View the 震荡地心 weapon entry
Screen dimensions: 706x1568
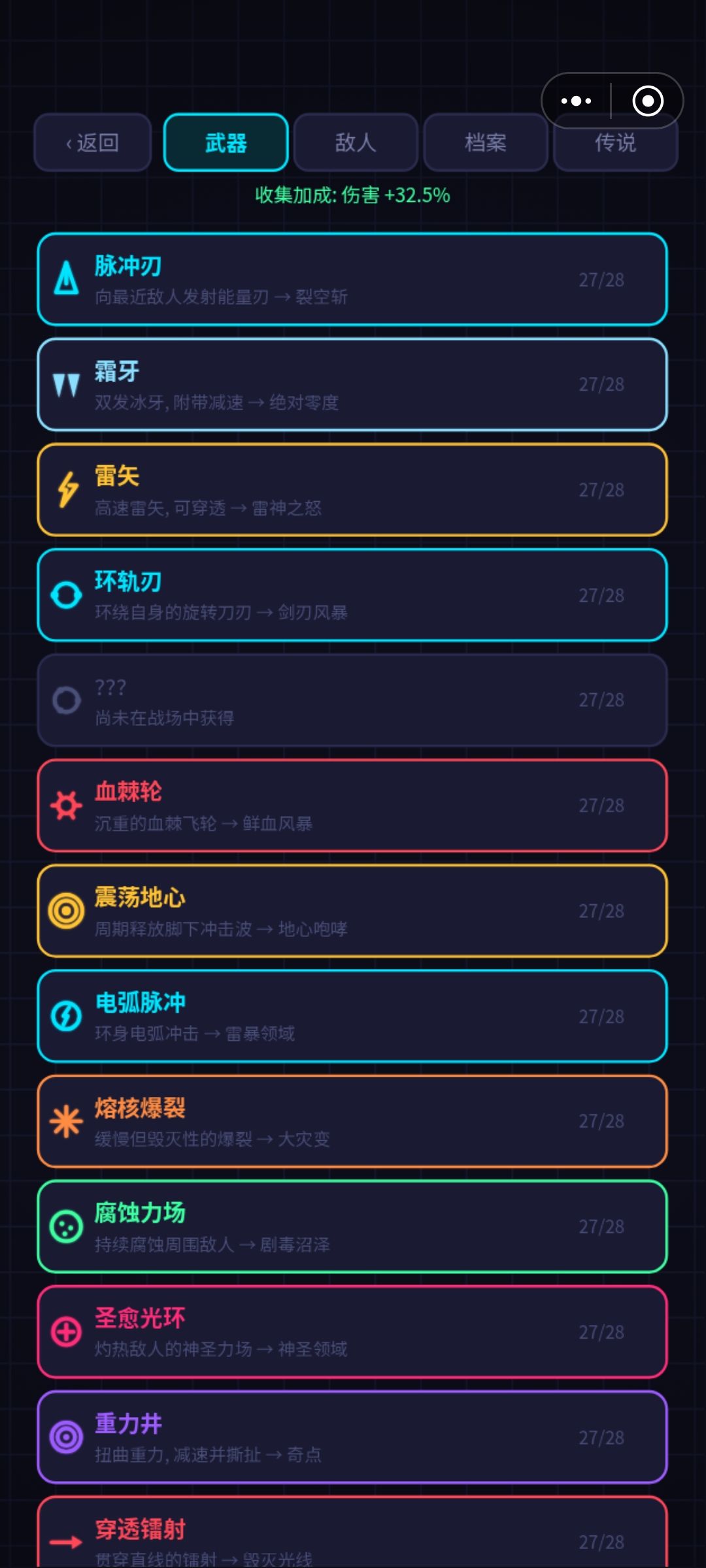[x=352, y=910]
